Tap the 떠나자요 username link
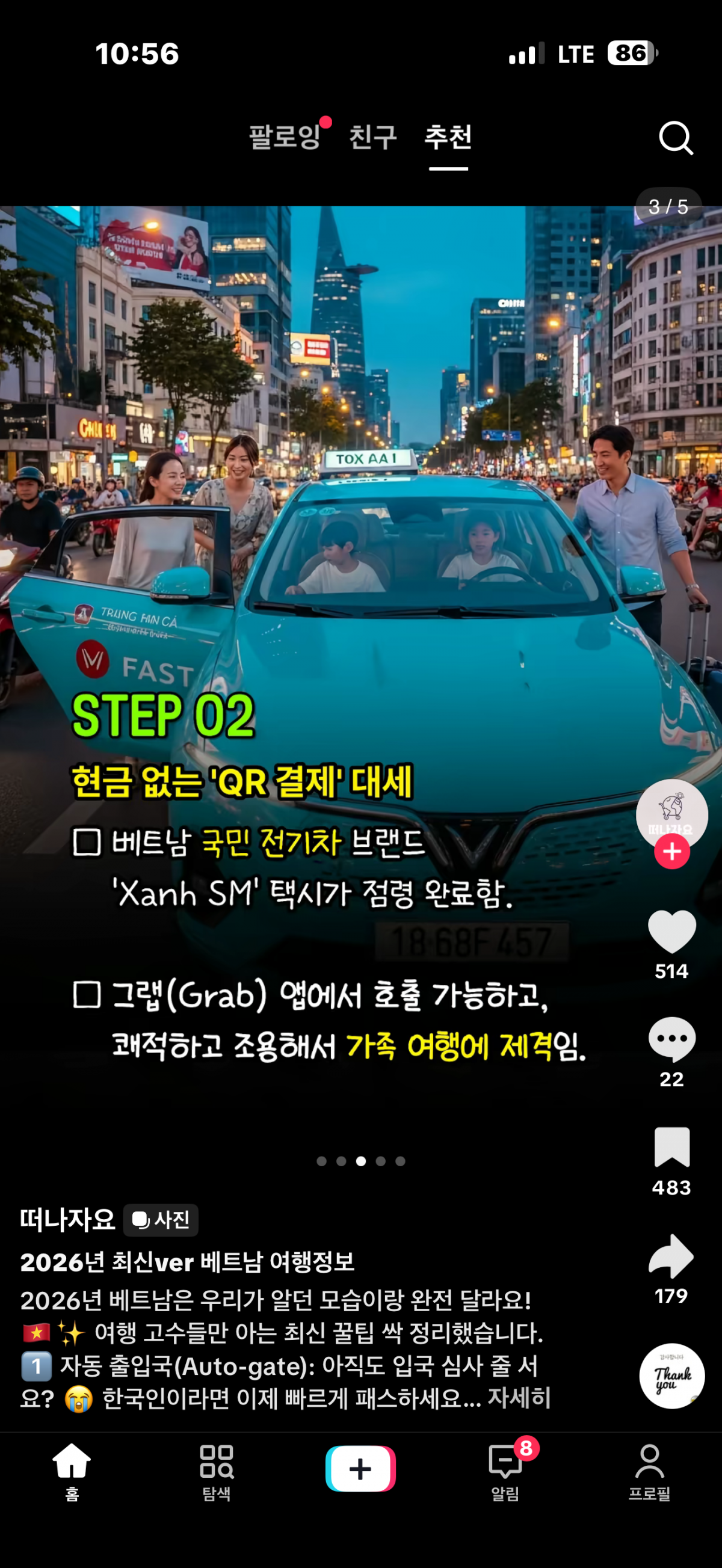 (x=67, y=1220)
